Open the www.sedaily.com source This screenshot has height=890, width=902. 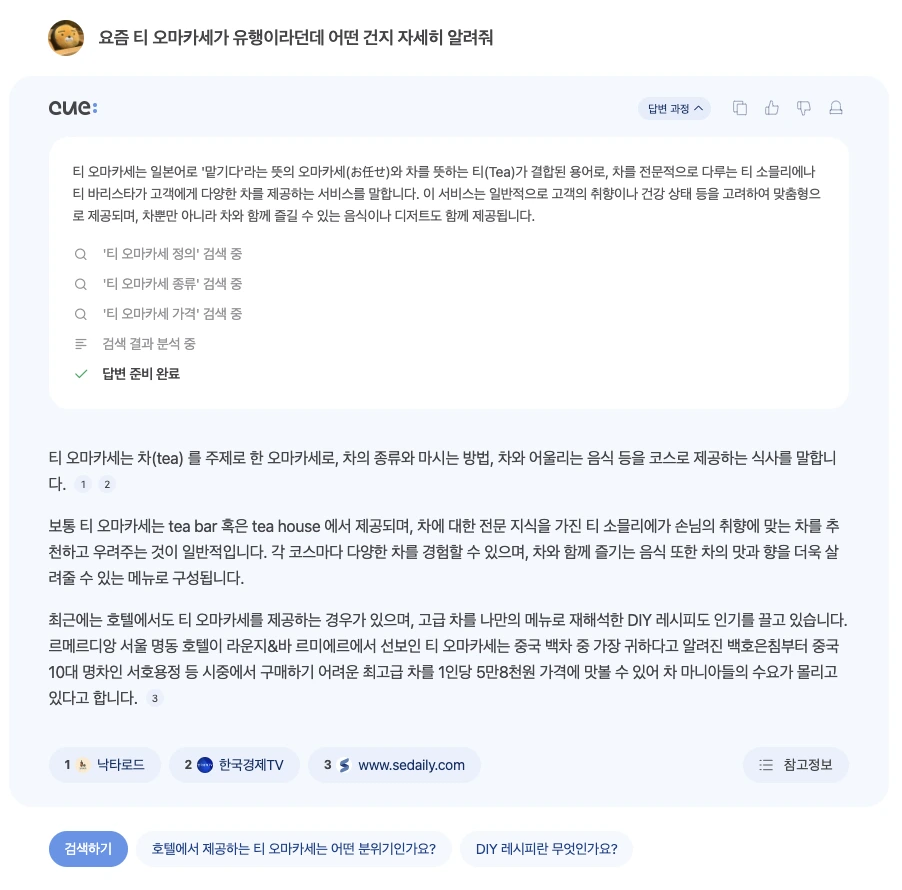394,765
